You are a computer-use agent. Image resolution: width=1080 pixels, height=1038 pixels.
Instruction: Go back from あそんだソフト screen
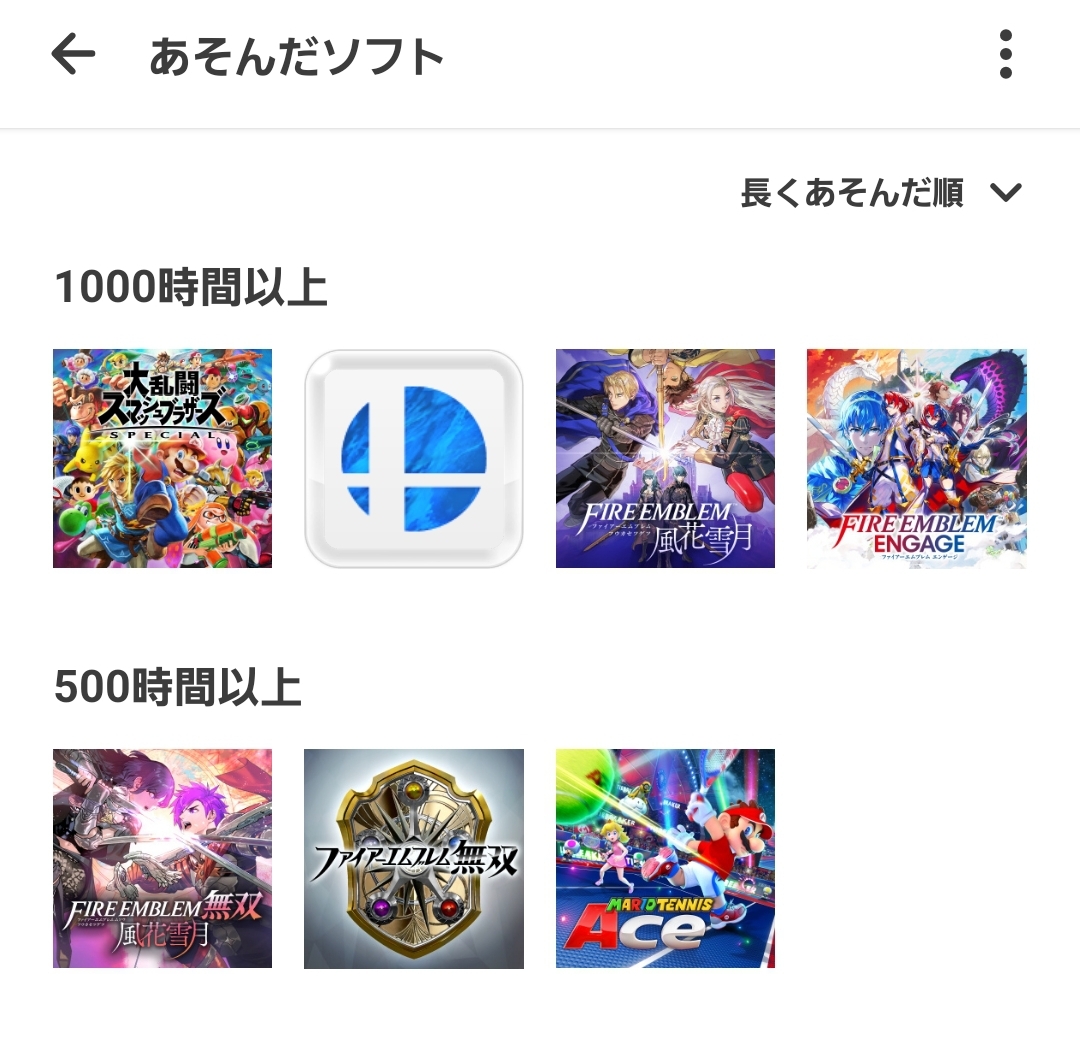tap(73, 55)
